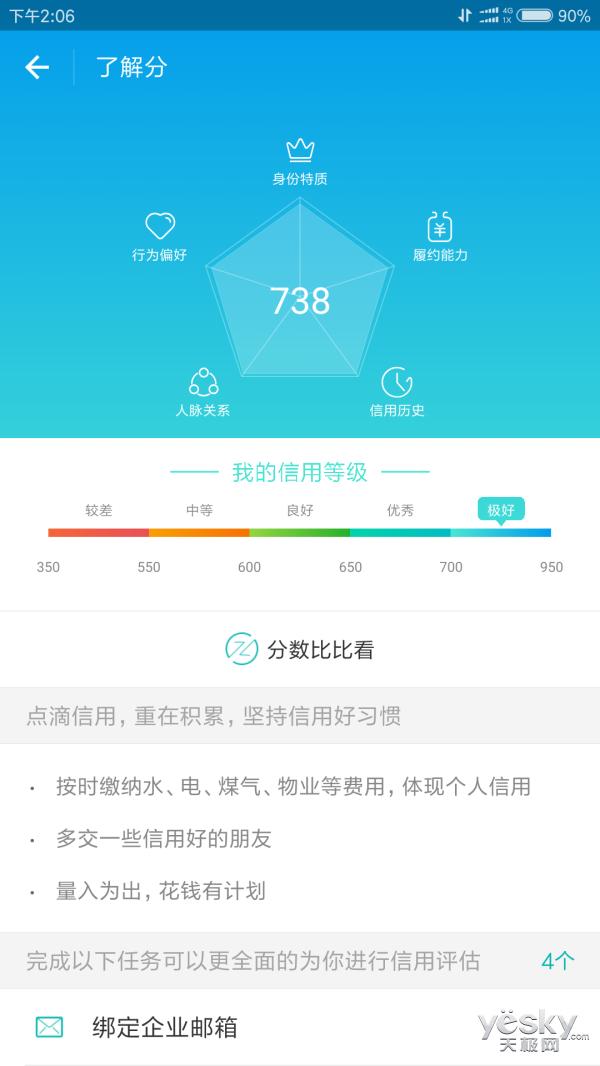Tap the 信用历史 clock icon
This screenshot has width=600, height=1066.
pos(397,382)
